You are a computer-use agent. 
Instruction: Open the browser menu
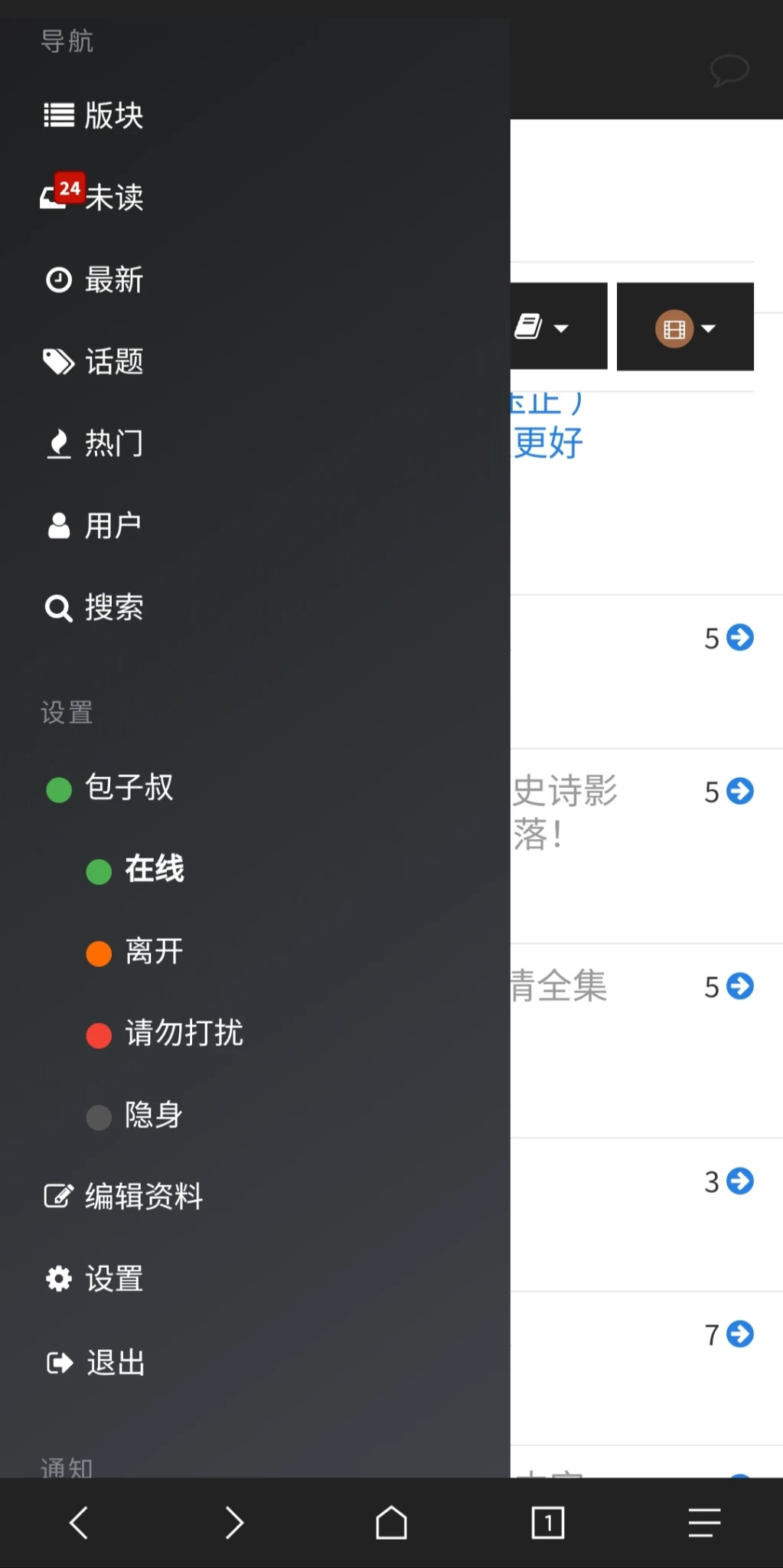[704, 1522]
